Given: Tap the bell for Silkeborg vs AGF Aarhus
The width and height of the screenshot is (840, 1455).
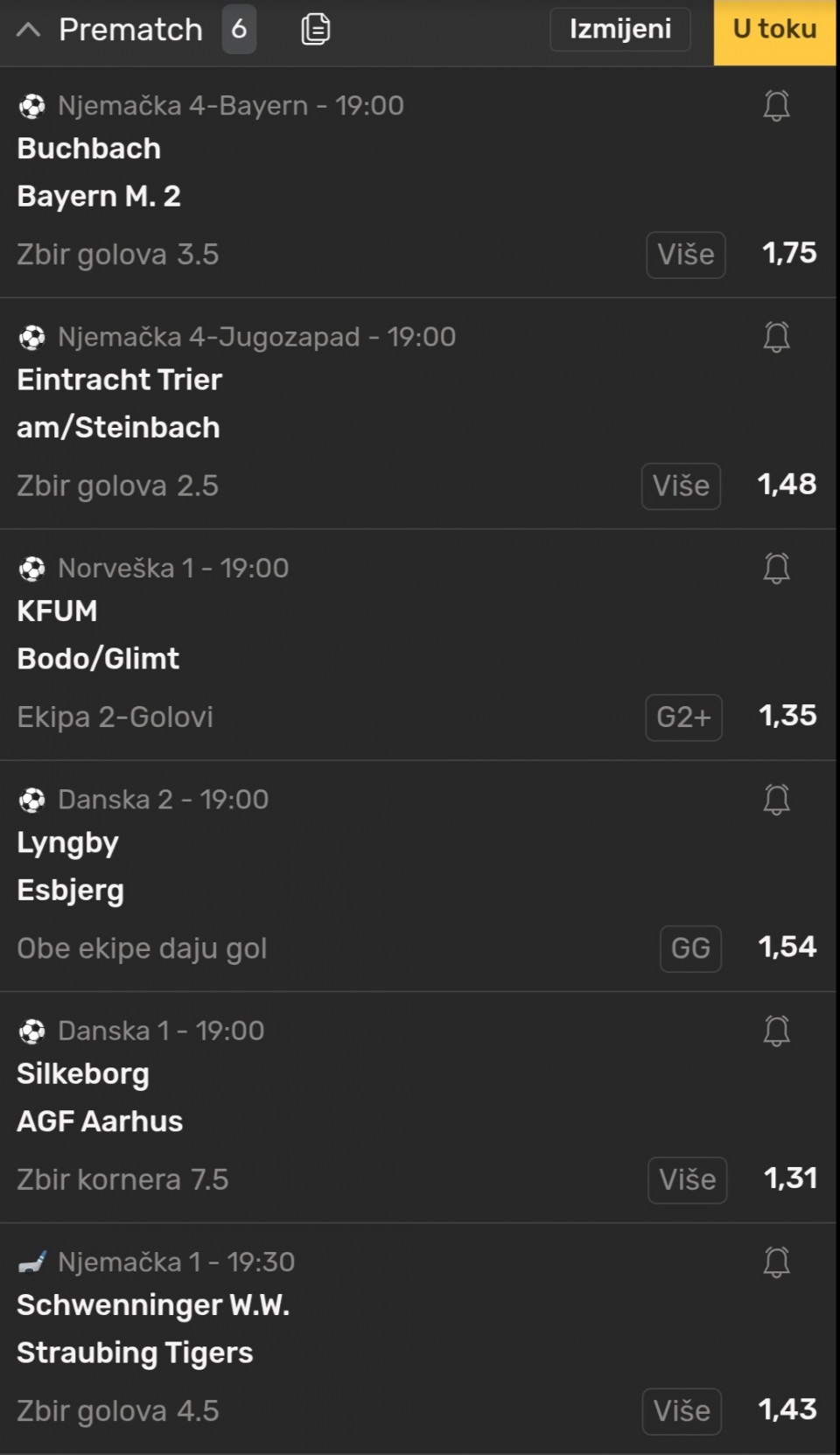Looking at the screenshot, I should 776,1031.
